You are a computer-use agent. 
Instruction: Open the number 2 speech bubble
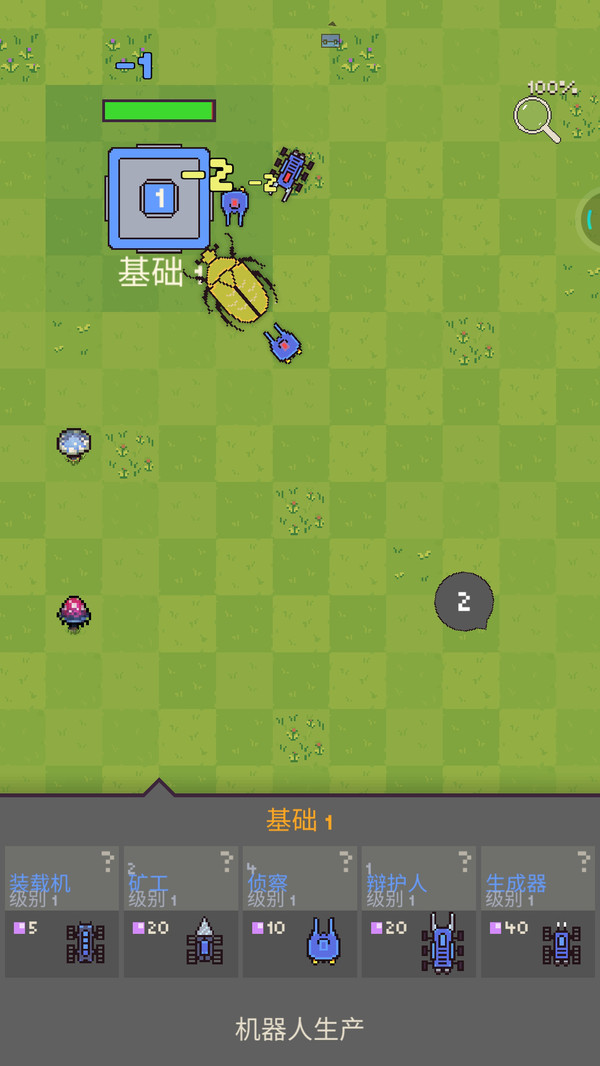(x=463, y=601)
